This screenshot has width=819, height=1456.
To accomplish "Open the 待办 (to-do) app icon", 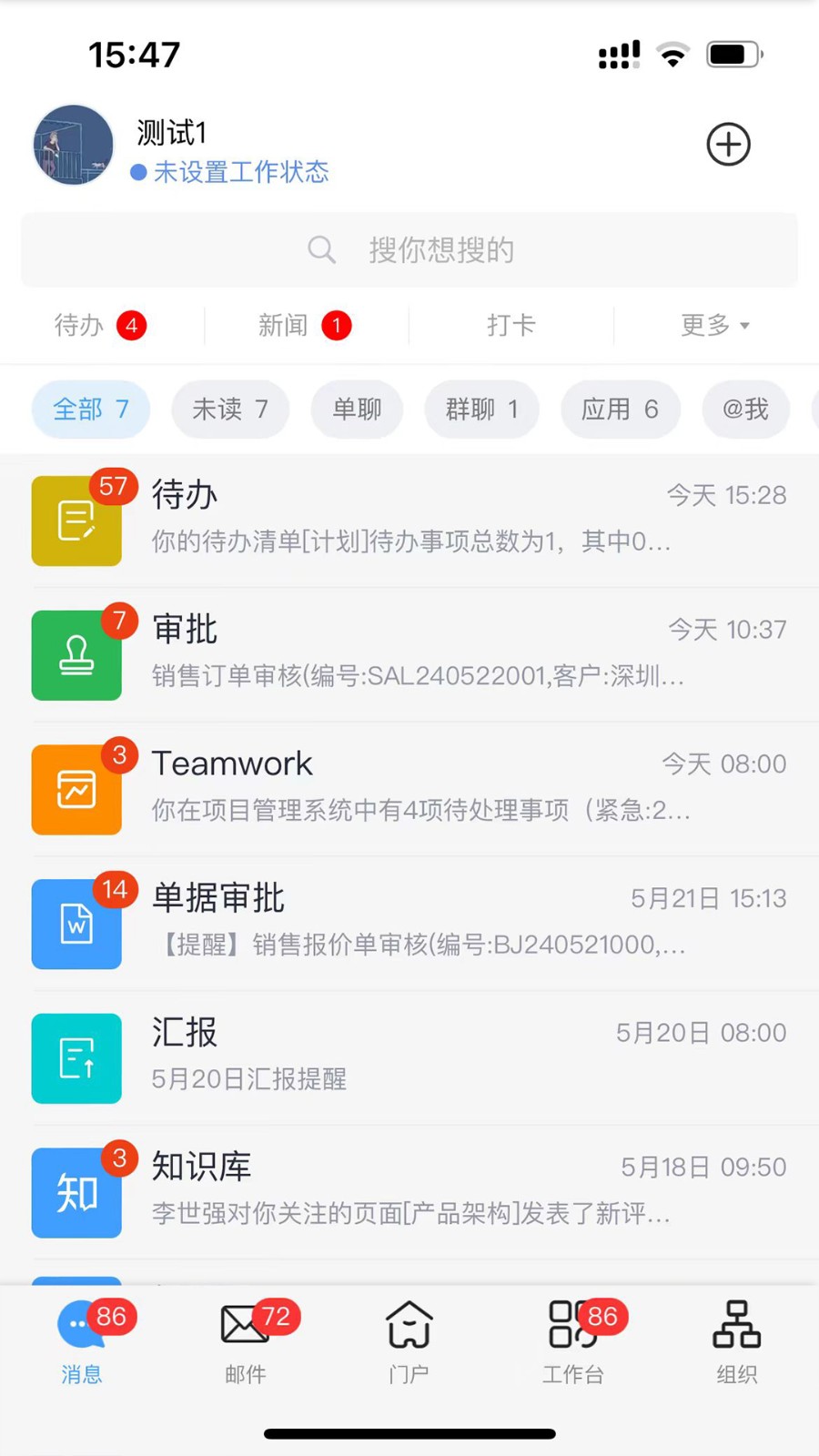I will [76, 521].
